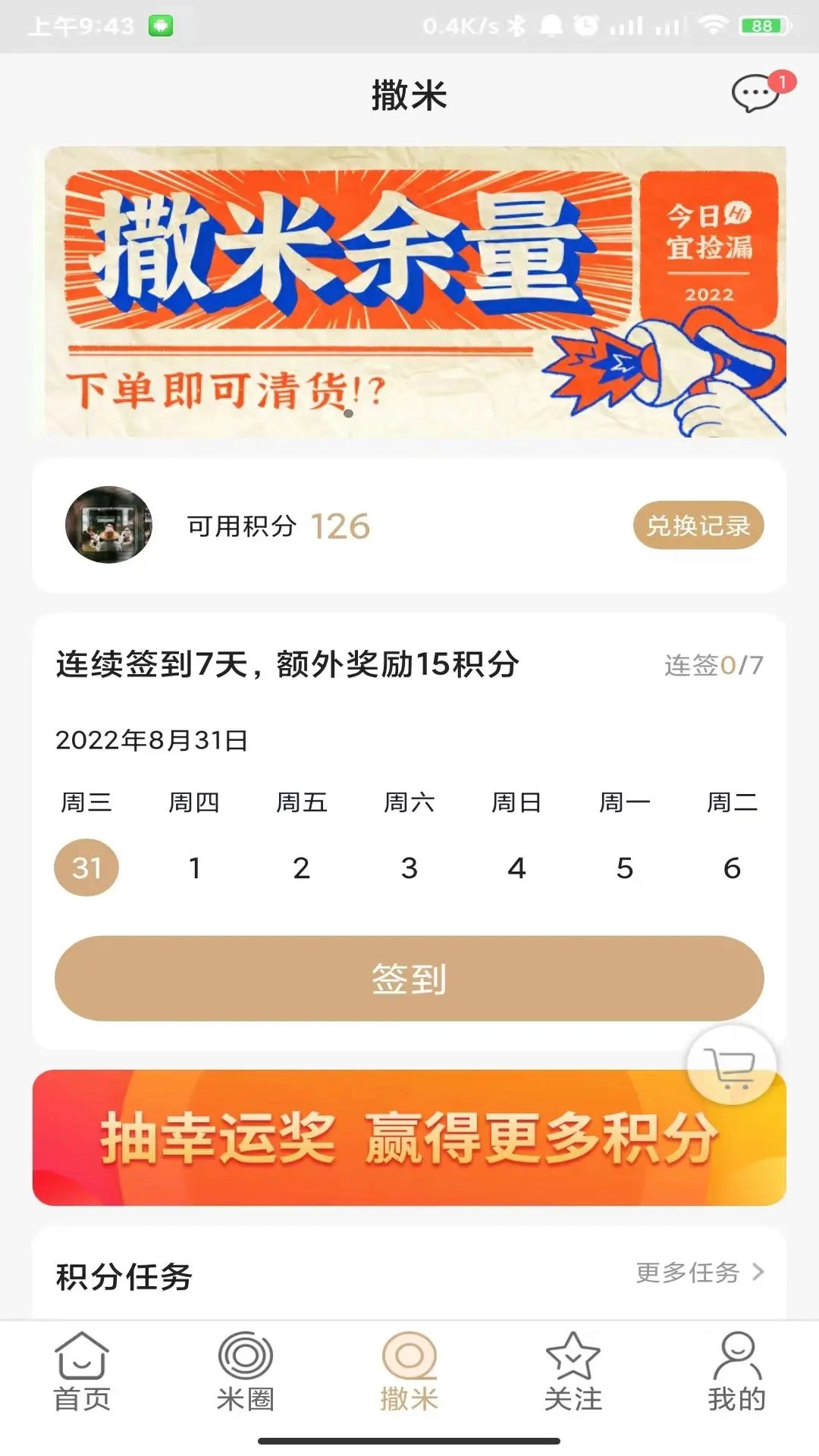Tap the Wi-Fi icon in status bar

tap(714, 24)
